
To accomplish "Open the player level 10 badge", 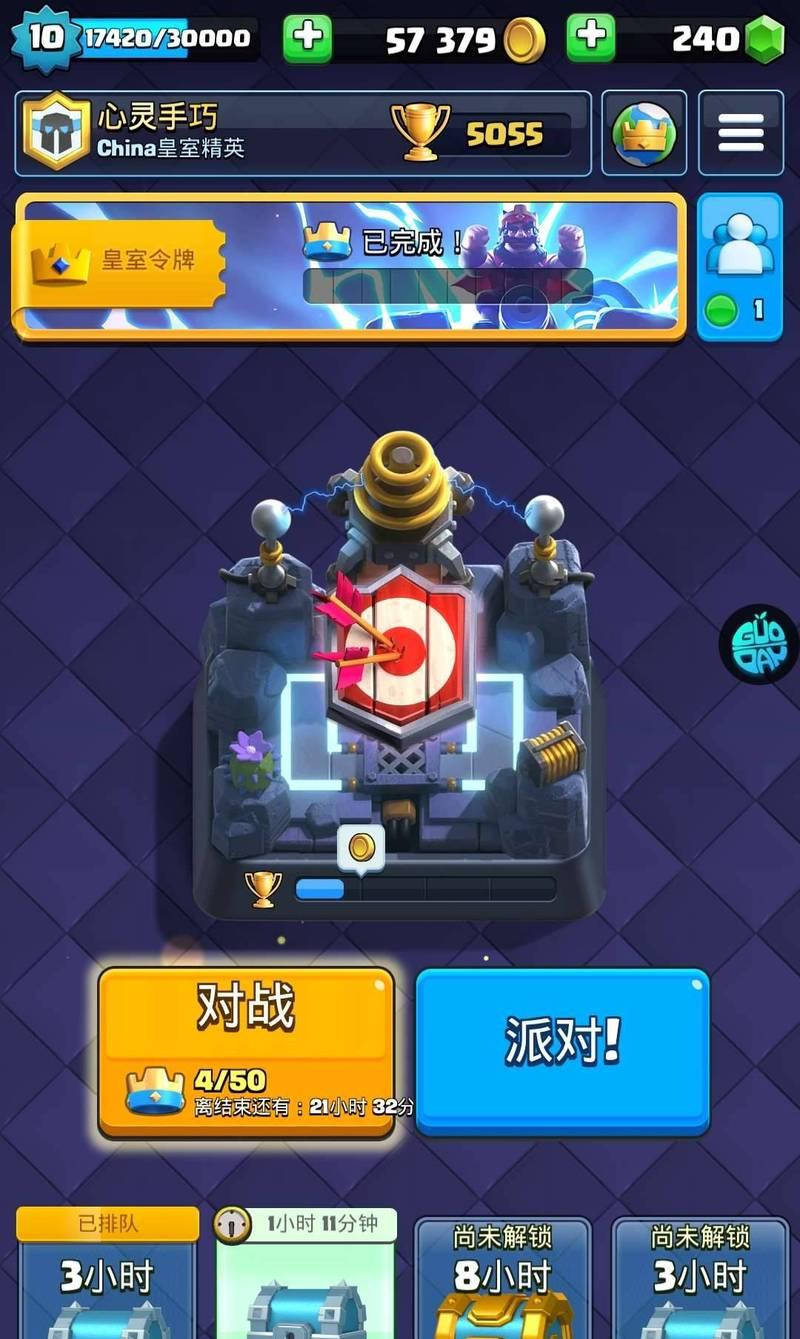I will [44, 39].
